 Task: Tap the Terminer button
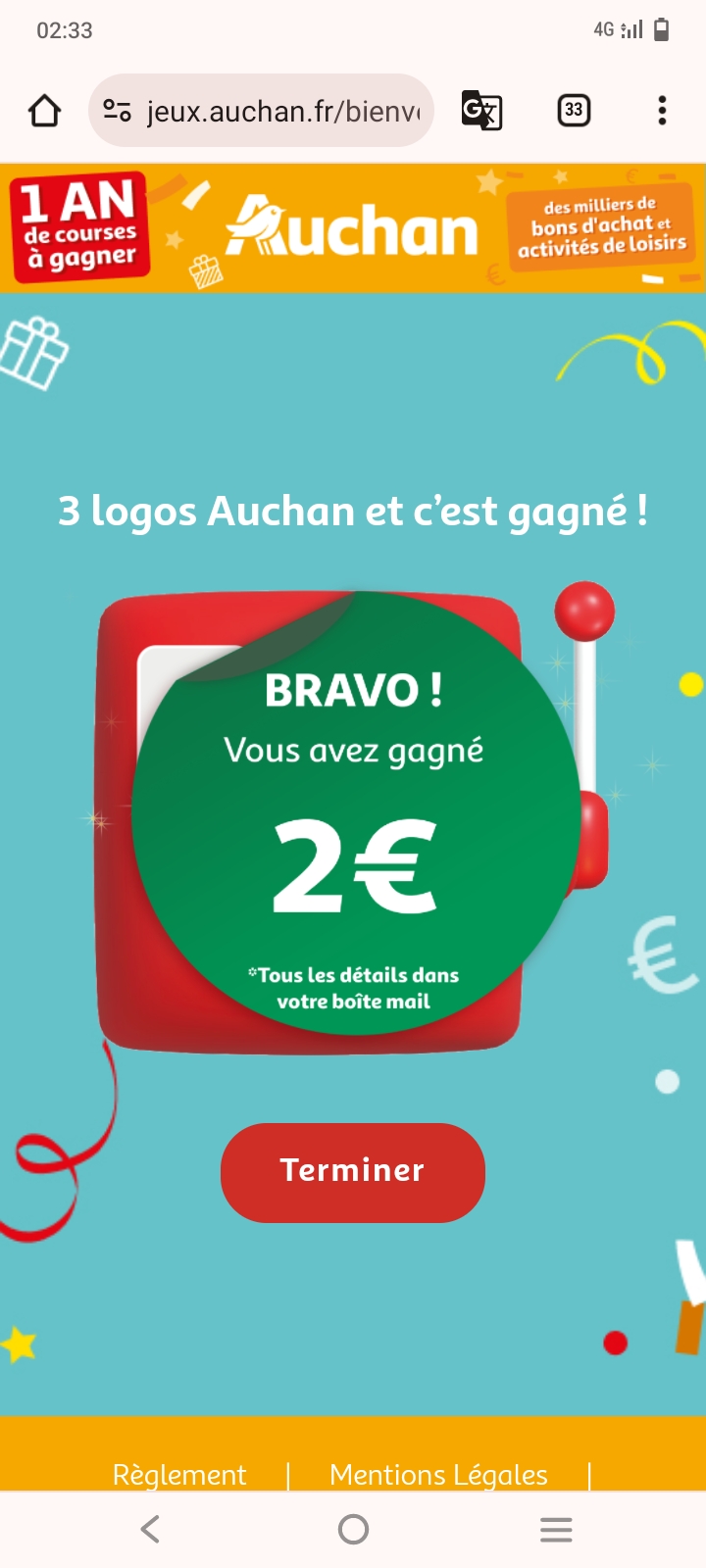coord(353,1172)
